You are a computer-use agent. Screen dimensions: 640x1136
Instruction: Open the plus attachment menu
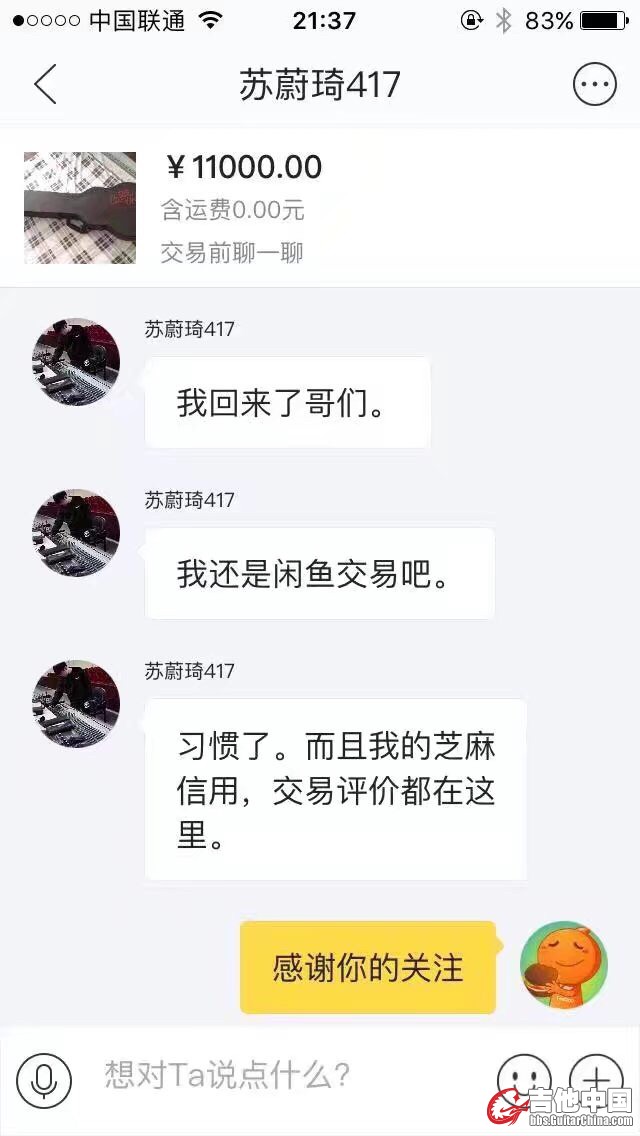point(595,1079)
